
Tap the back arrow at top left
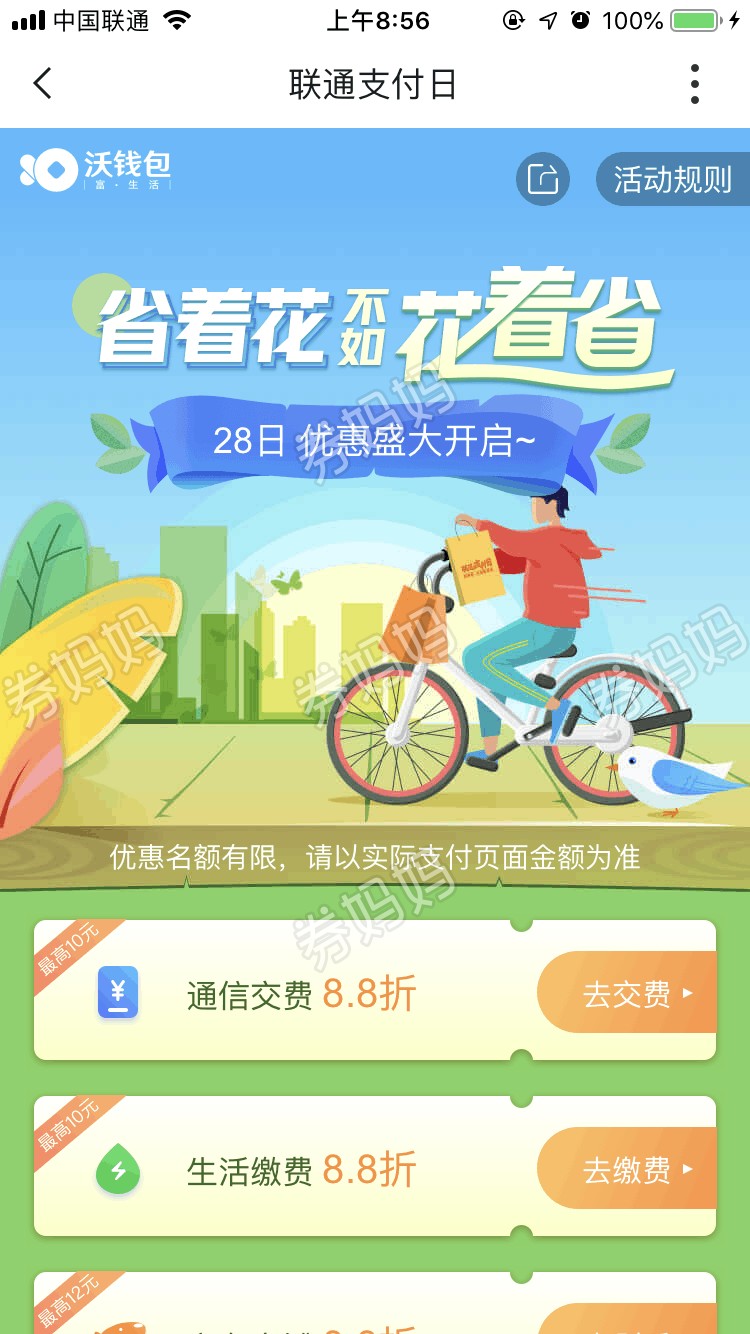41,84
